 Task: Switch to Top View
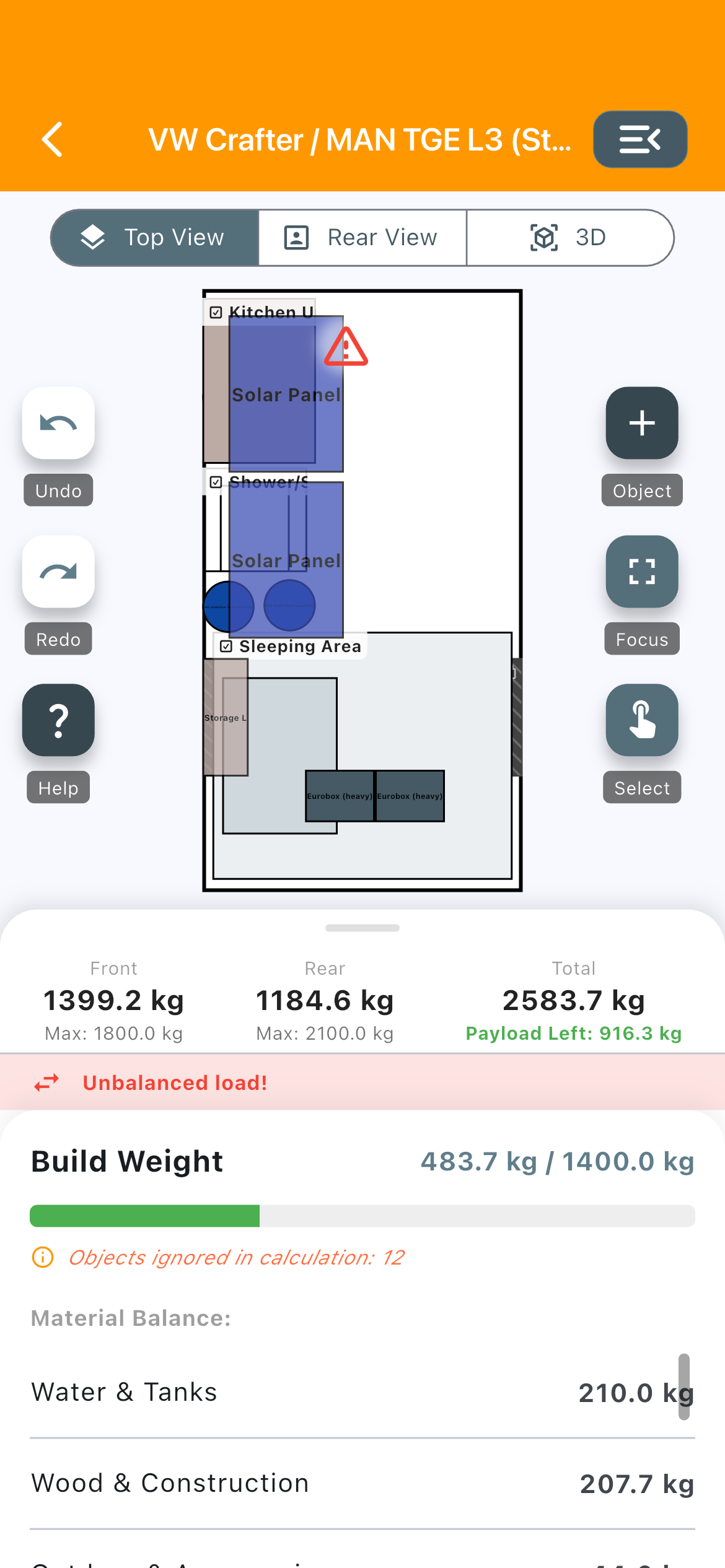[x=155, y=238]
